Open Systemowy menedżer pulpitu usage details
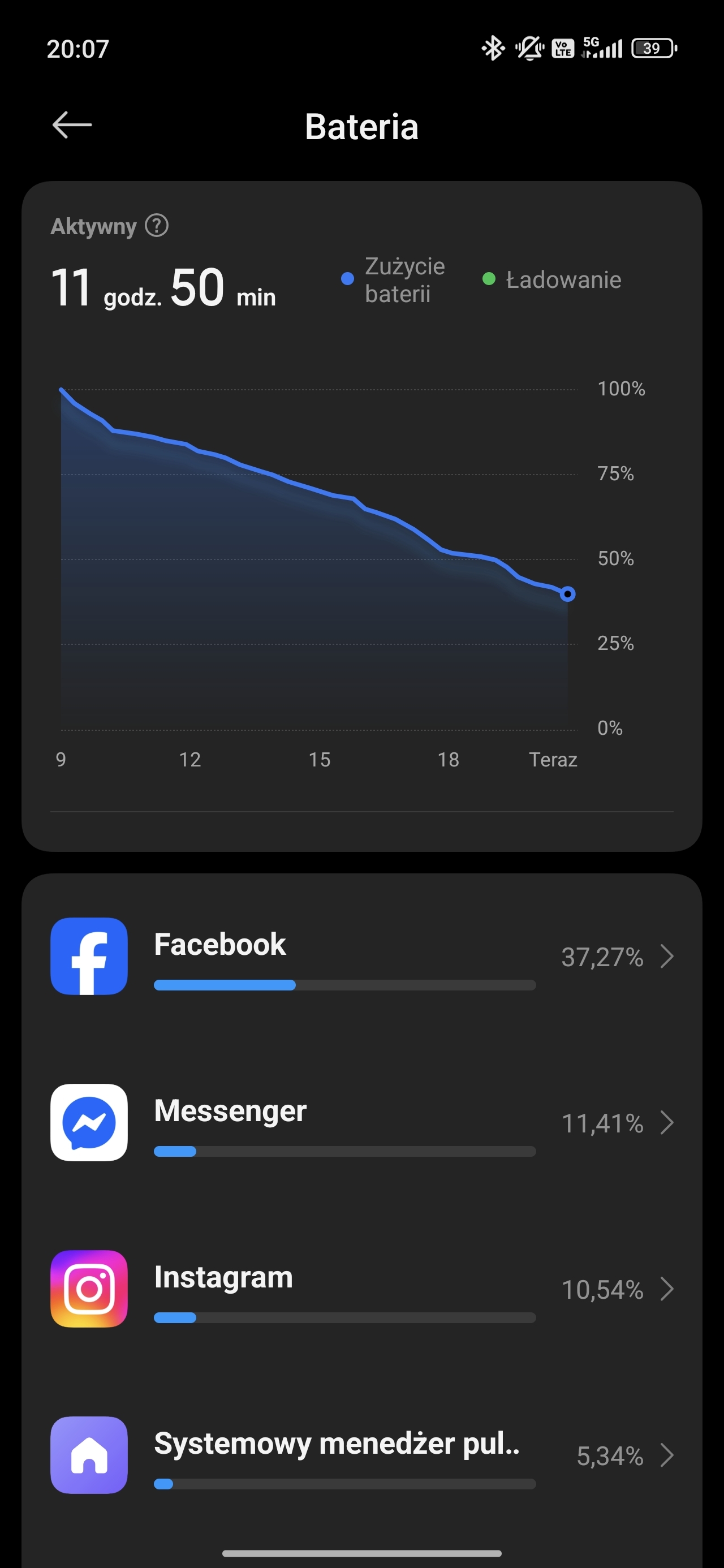Image resolution: width=724 pixels, height=1568 pixels. tap(361, 1455)
